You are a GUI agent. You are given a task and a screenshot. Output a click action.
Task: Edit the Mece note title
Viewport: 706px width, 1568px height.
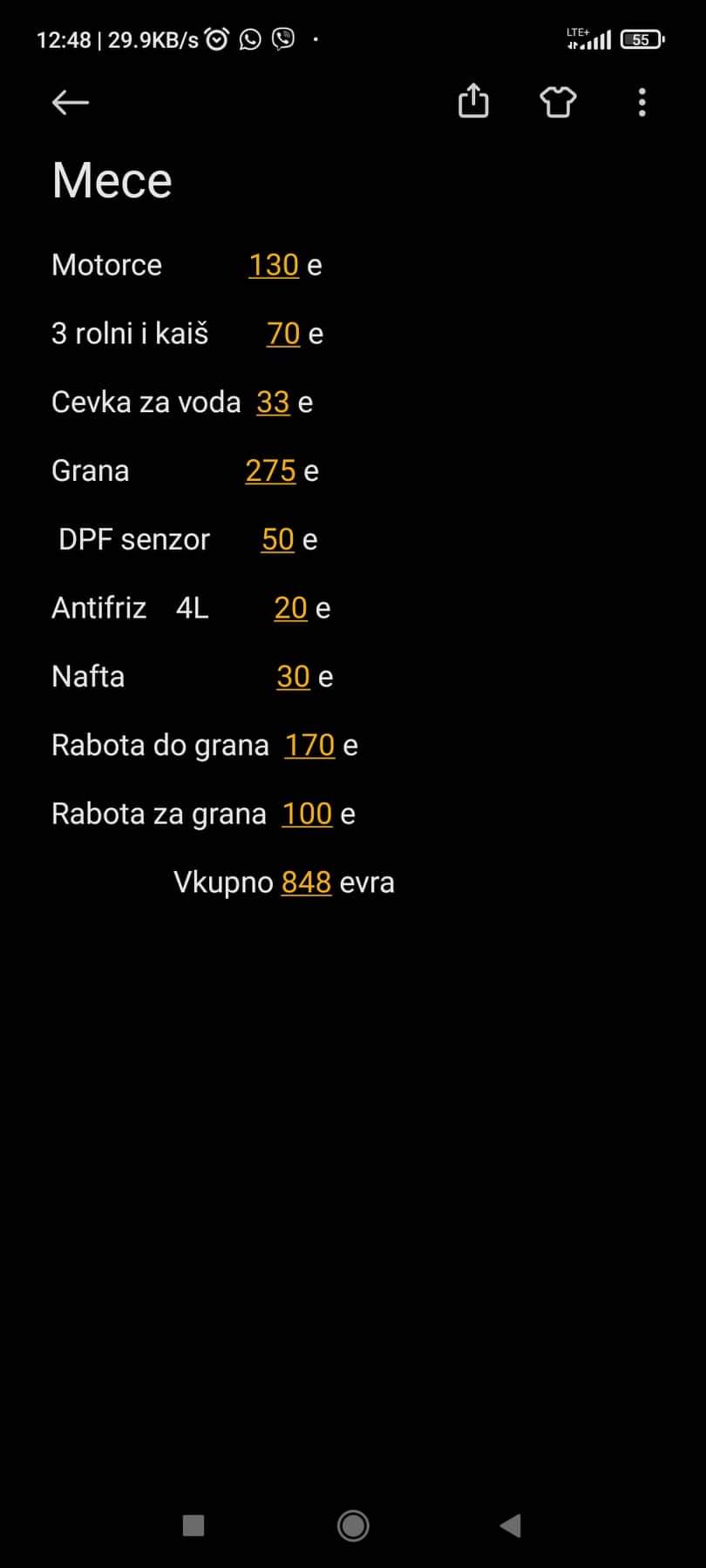(x=112, y=180)
